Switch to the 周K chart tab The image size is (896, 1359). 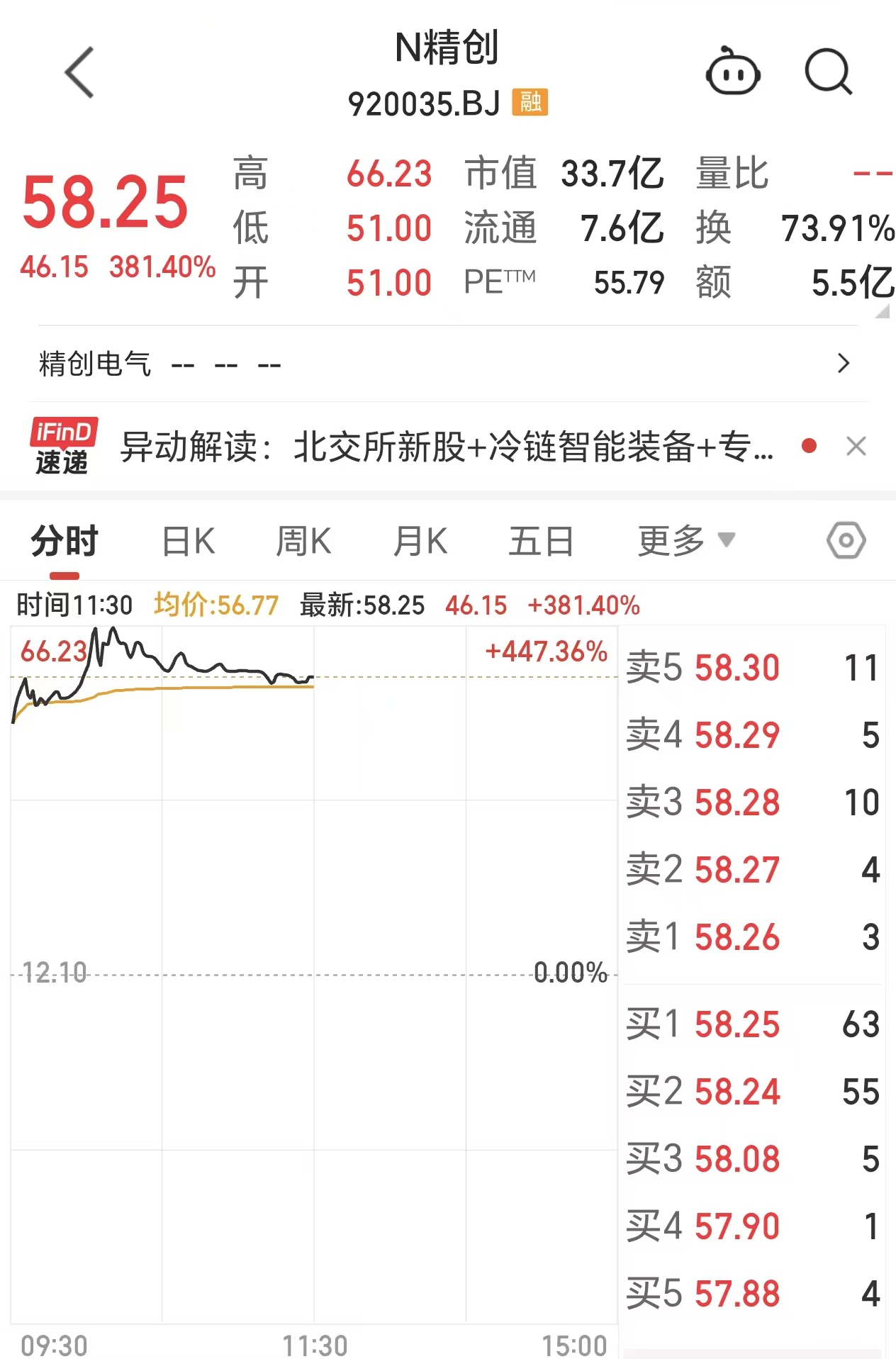click(x=303, y=542)
